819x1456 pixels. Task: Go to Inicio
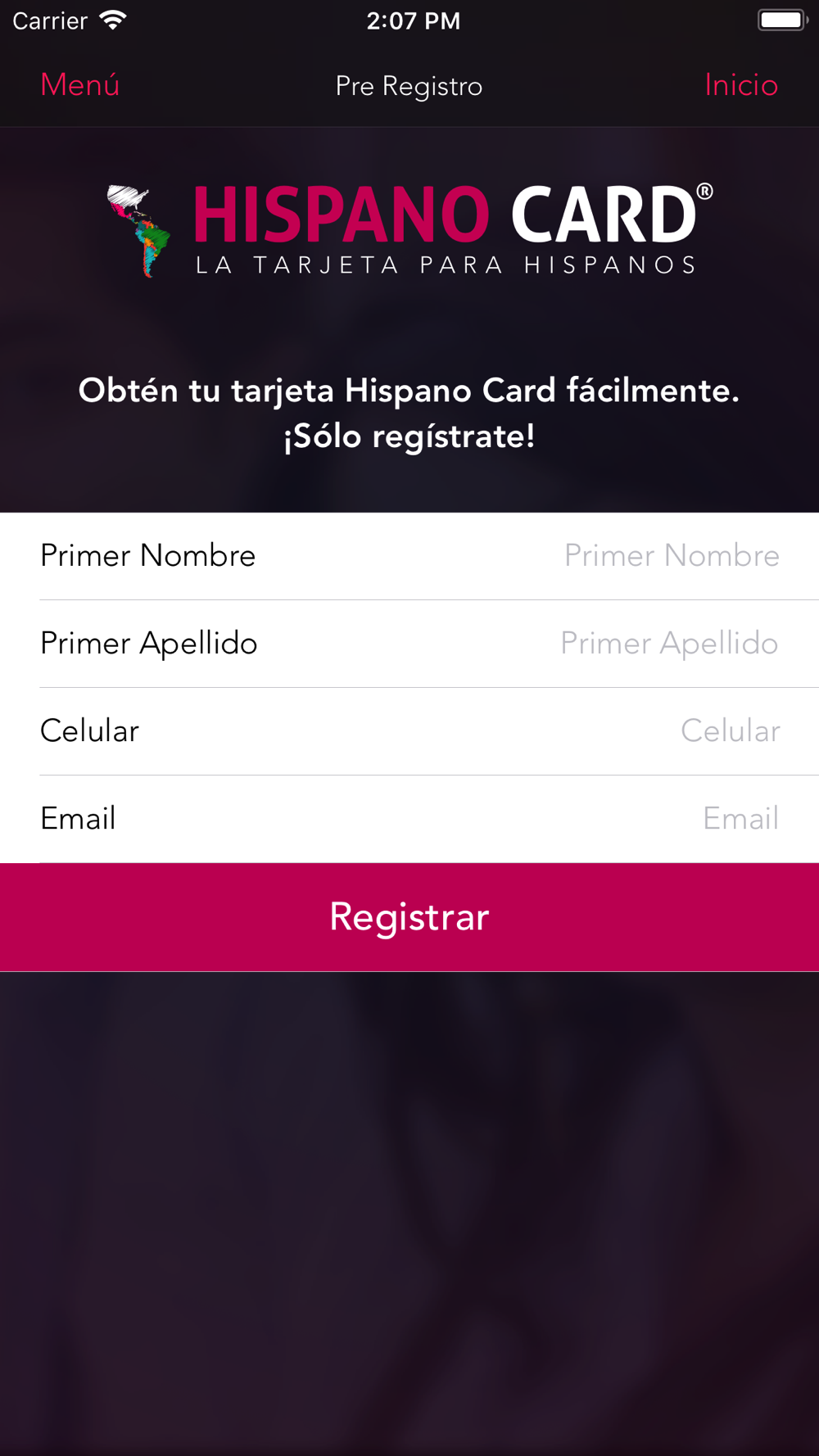741,85
